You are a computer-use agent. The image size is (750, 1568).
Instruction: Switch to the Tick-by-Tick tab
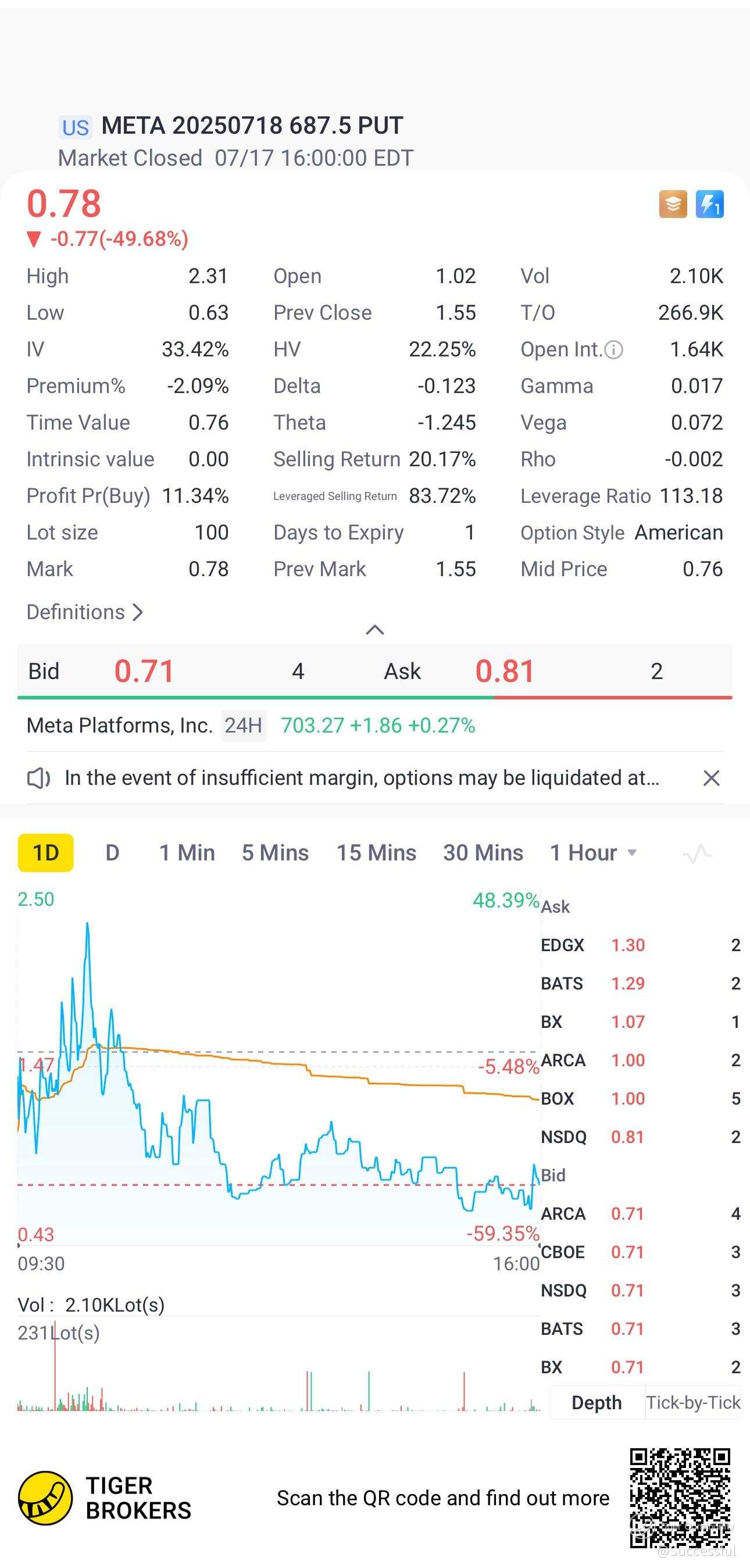pos(692,1402)
